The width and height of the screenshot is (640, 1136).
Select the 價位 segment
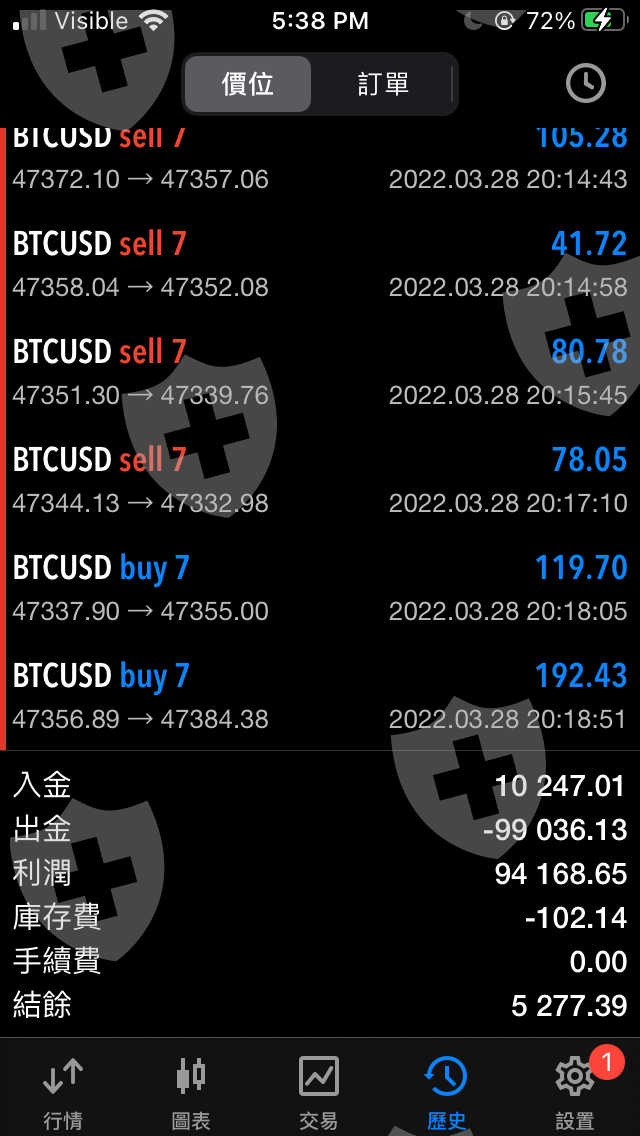[x=248, y=84]
